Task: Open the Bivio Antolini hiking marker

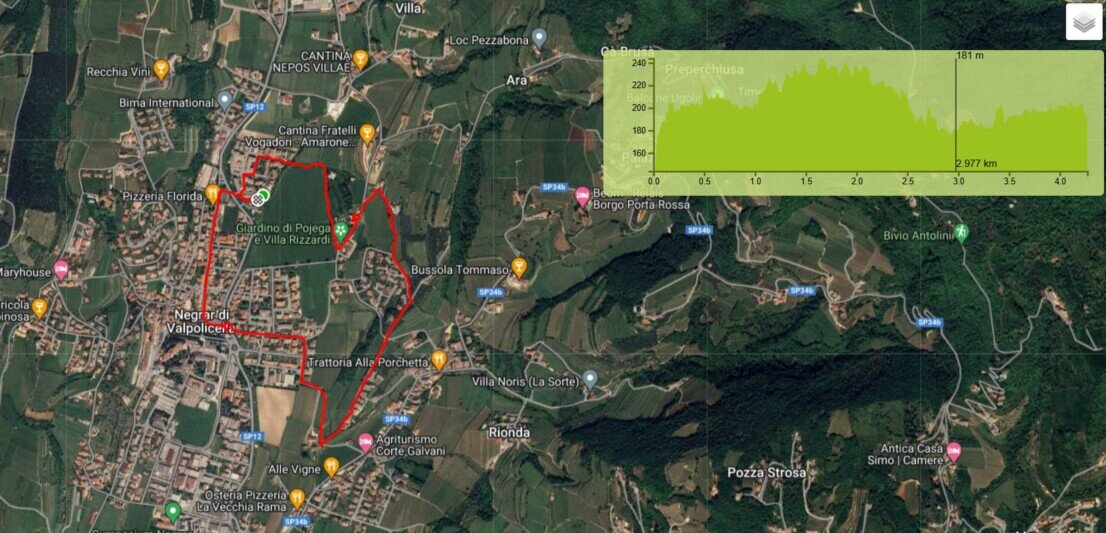Action: click(962, 233)
